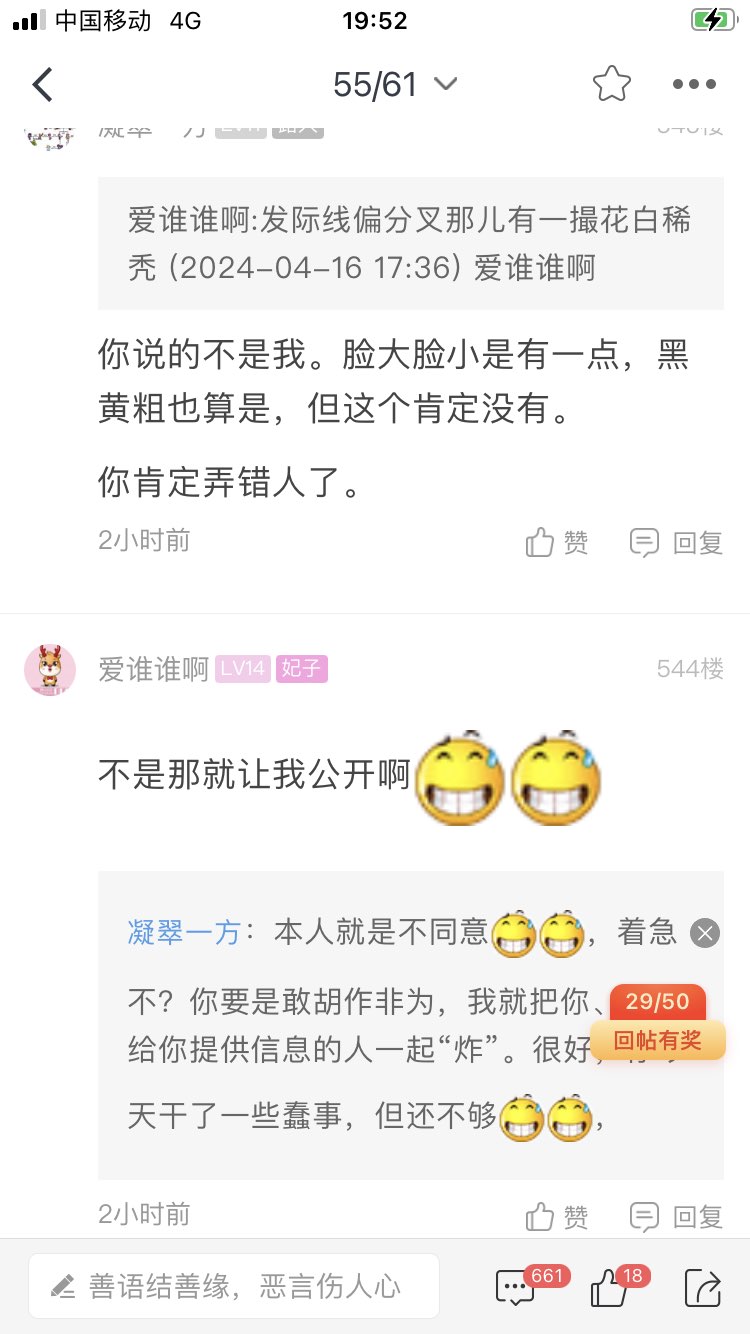
Task: Dismiss the 回帖有奖 floating badge
Action: [x=705, y=934]
